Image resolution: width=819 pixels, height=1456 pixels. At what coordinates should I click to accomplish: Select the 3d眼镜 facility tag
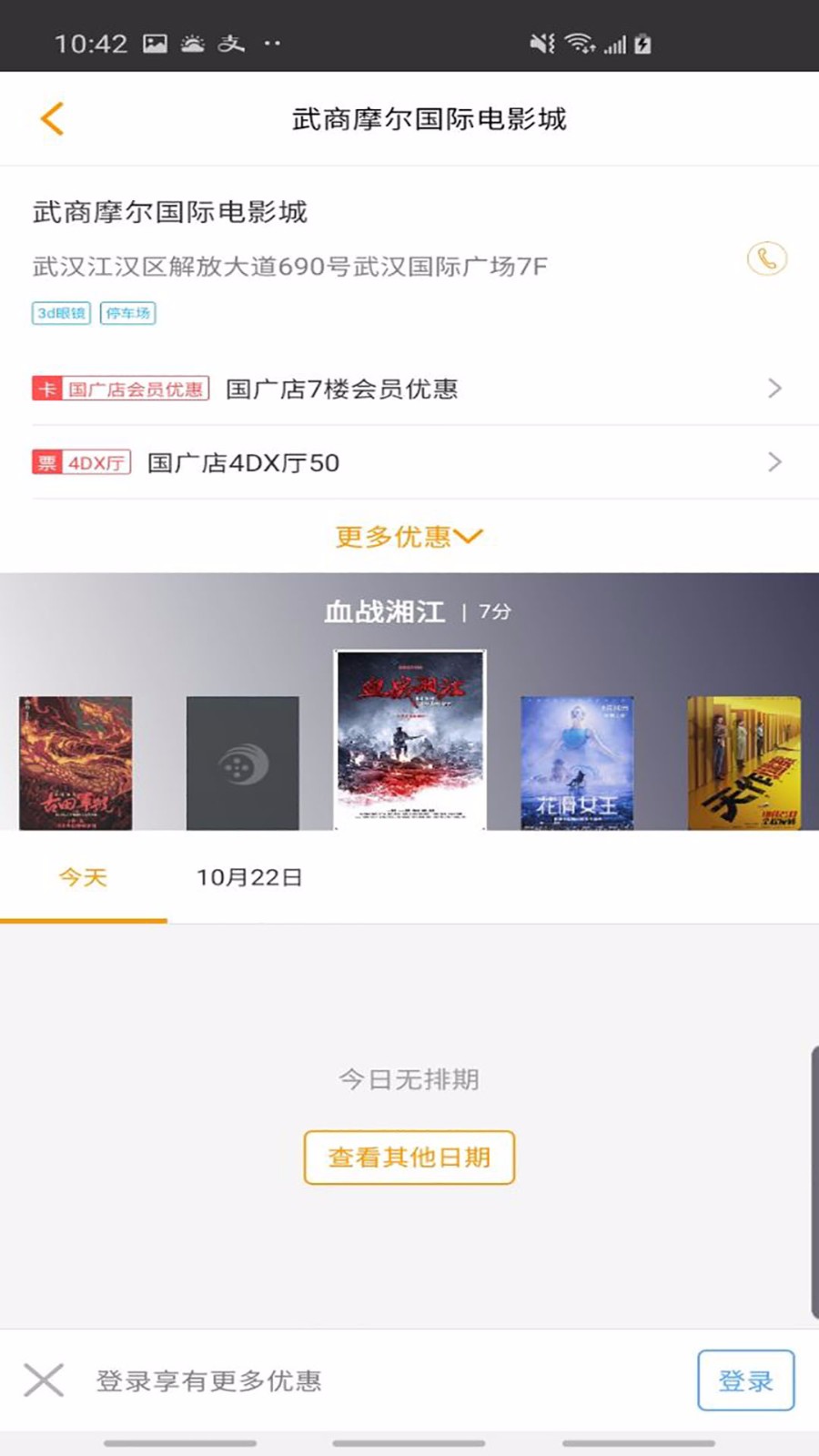pyautogui.click(x=60, y=313)
